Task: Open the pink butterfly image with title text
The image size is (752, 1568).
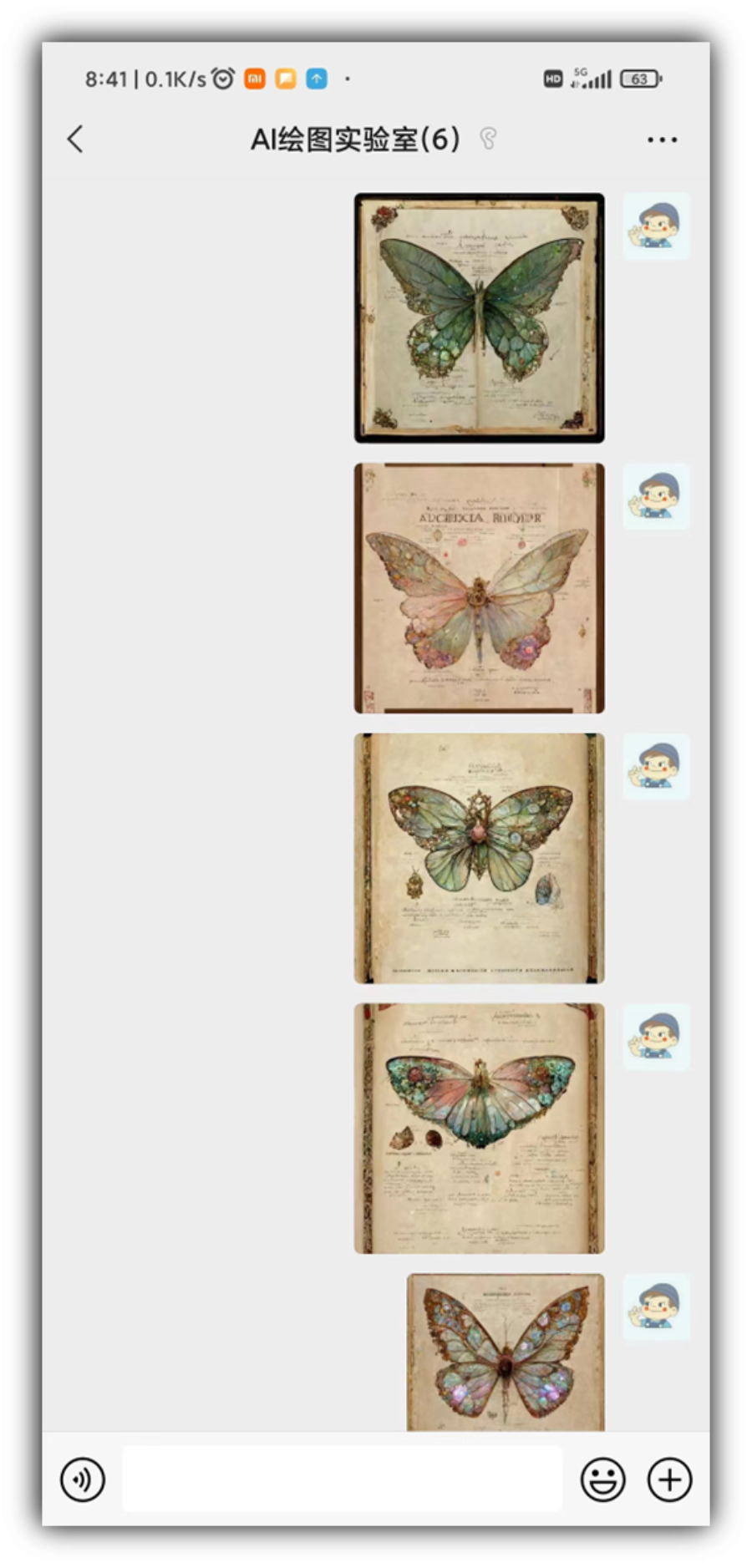Action: tap(479, 588)
